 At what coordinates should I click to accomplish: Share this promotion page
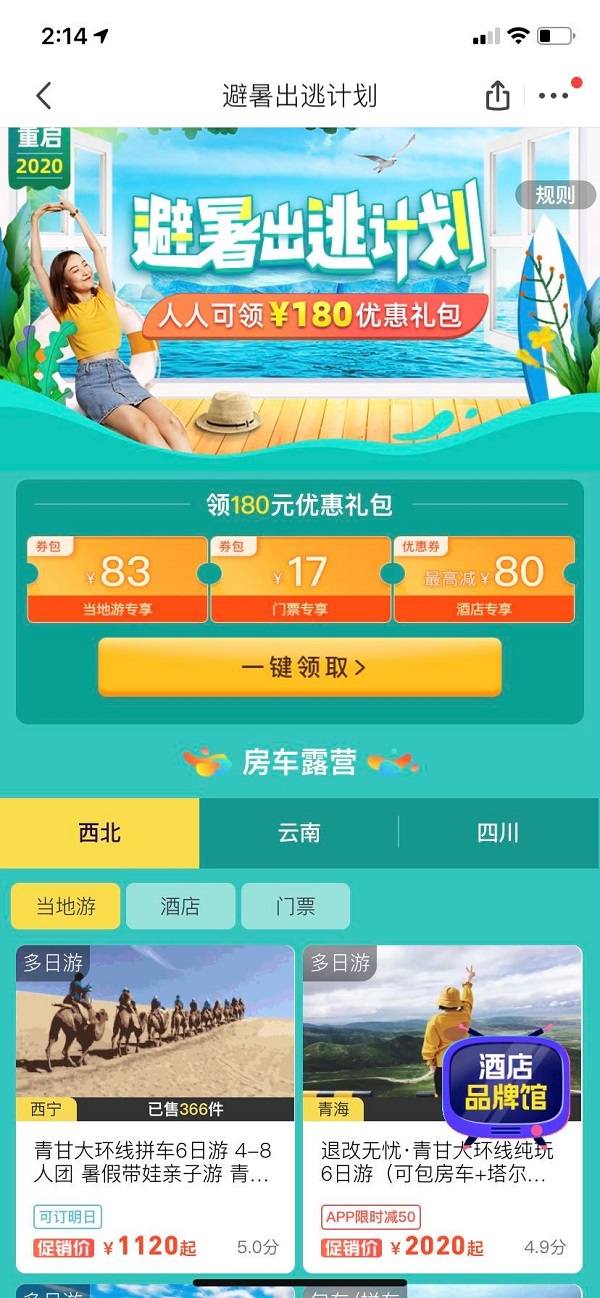497,96
